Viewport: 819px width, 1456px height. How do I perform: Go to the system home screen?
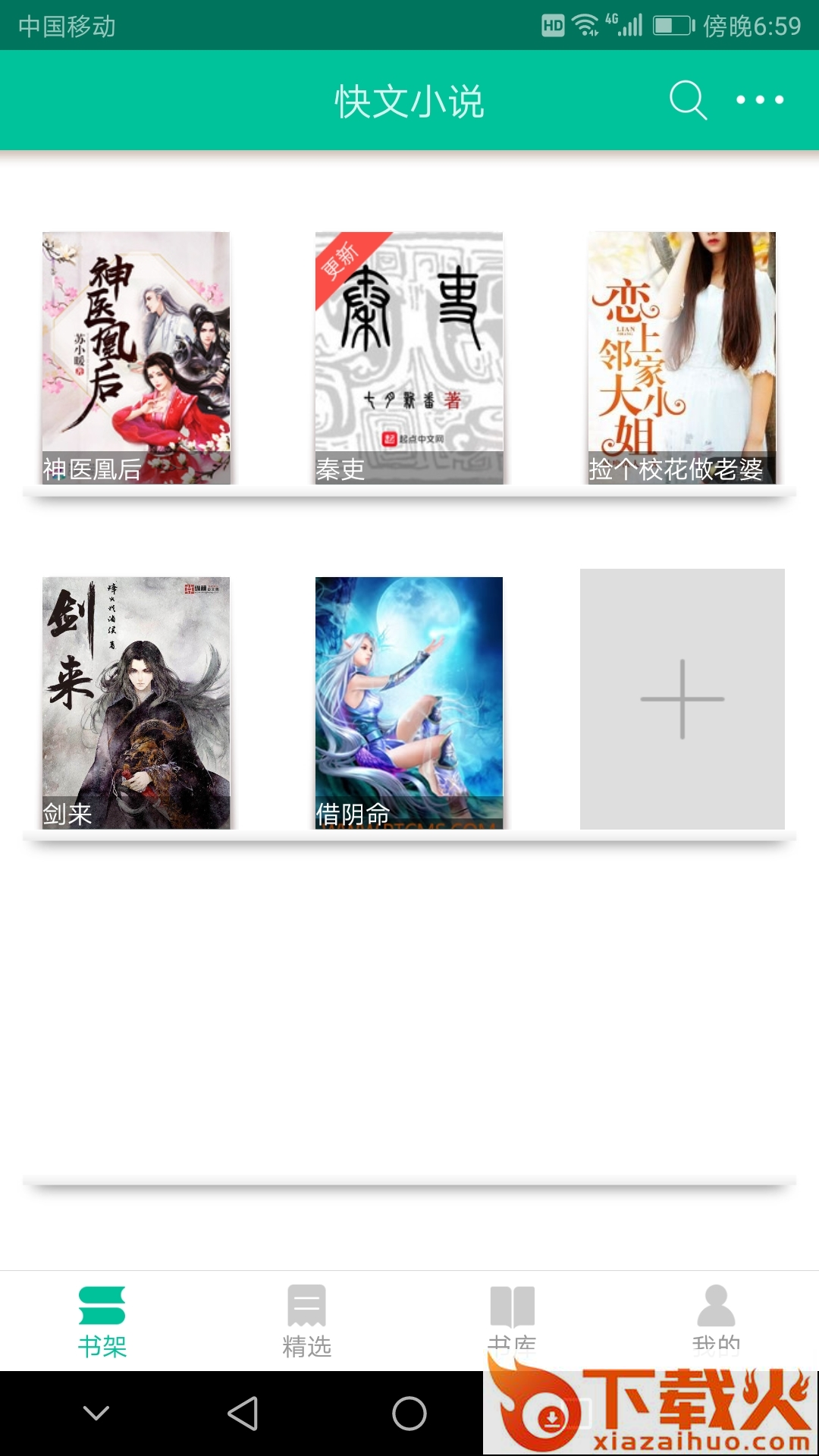tap(409, 1414)
